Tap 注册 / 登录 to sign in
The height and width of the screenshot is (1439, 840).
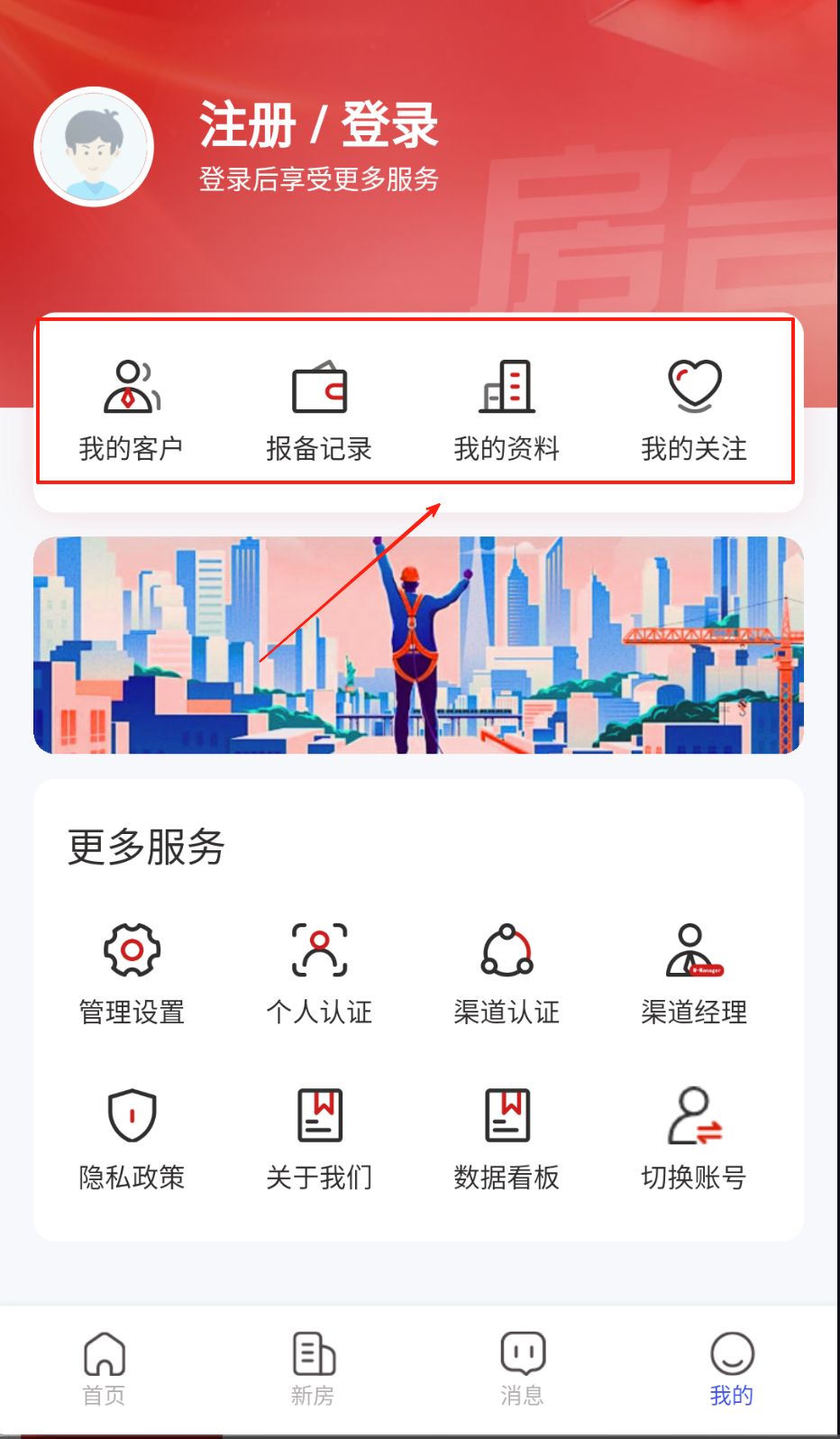[318, 125]
